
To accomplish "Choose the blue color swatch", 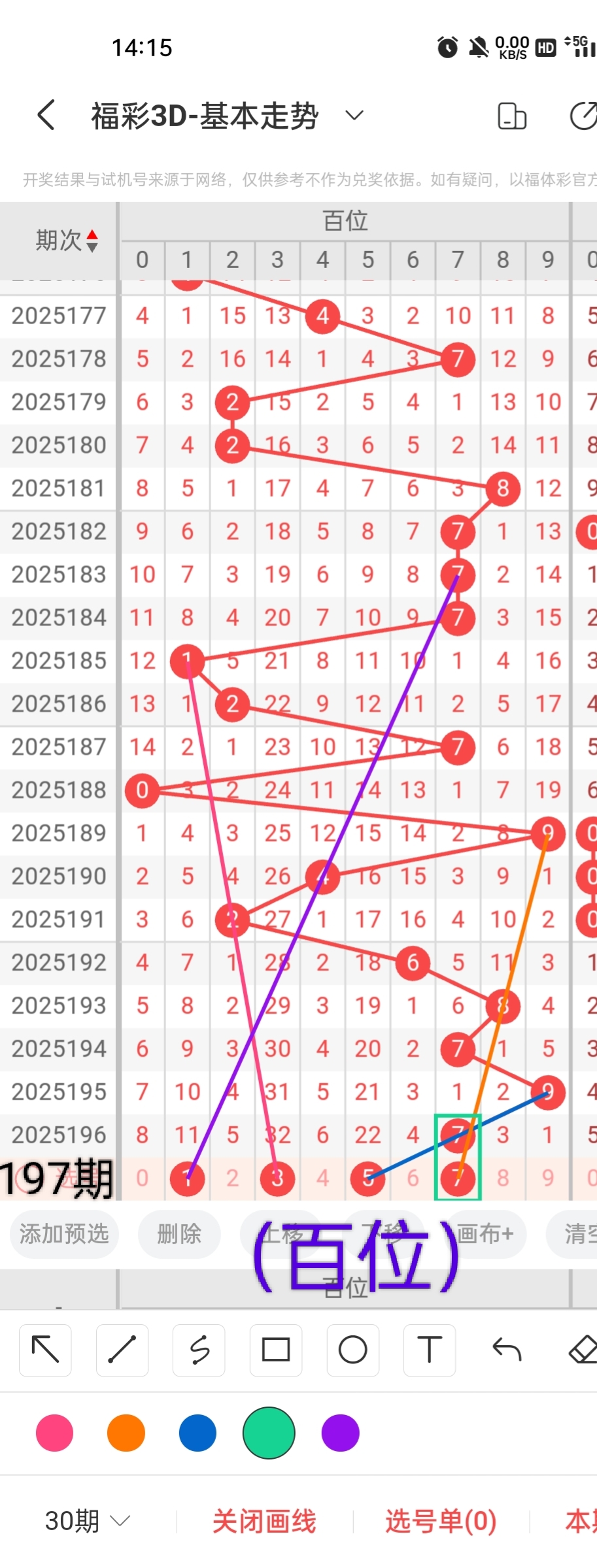I will (x=197, y=1433).
